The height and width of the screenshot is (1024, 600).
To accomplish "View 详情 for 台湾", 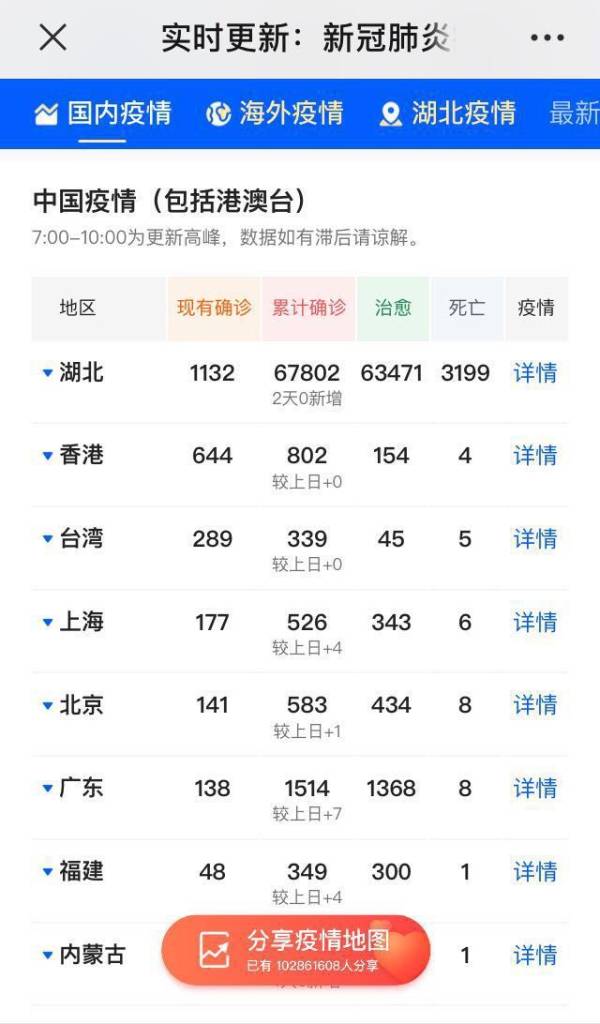I will pyautogui.click(x=535, y=539).
